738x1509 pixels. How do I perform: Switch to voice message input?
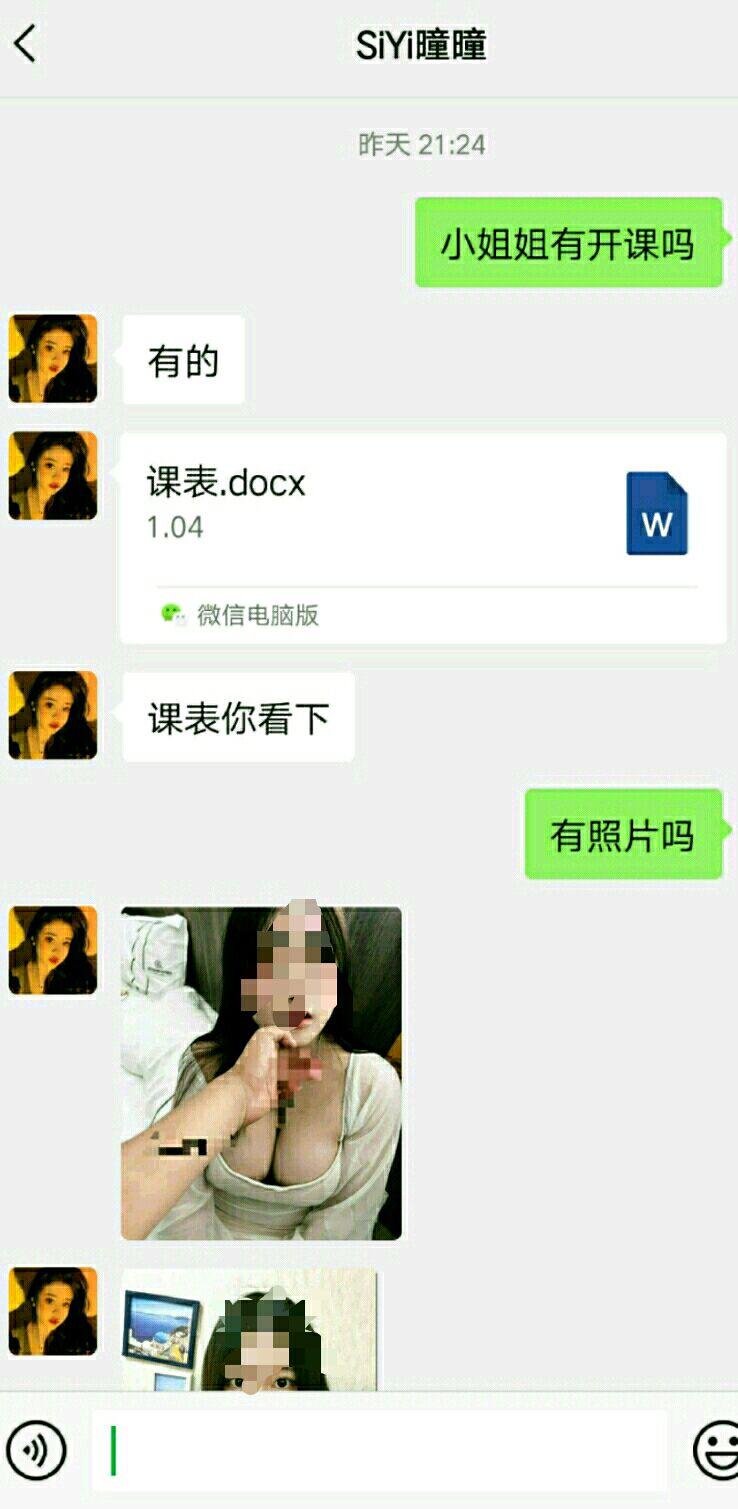[x=36, y=1450]
